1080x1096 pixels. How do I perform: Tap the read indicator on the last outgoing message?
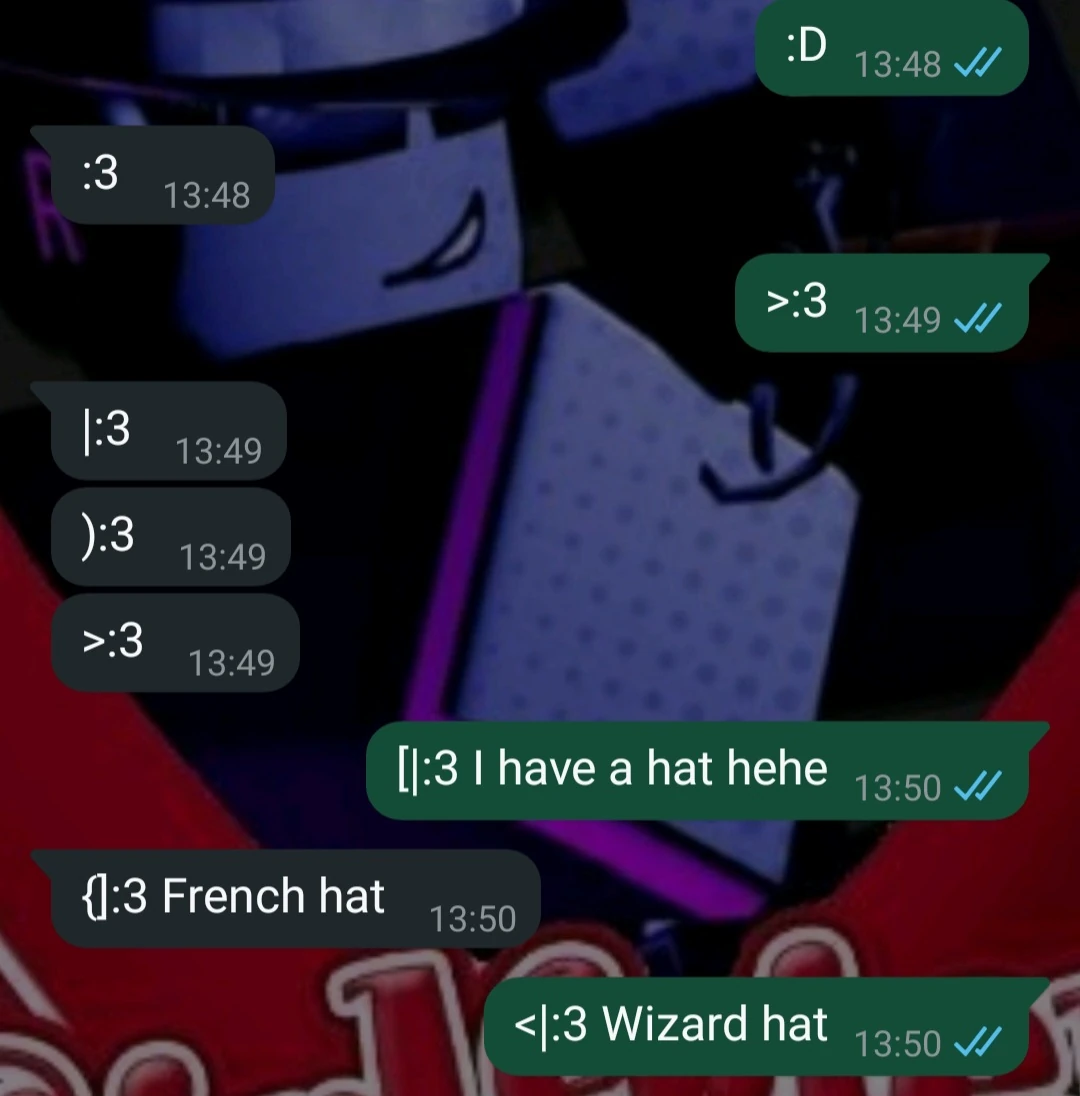(x=978, y=1044)
